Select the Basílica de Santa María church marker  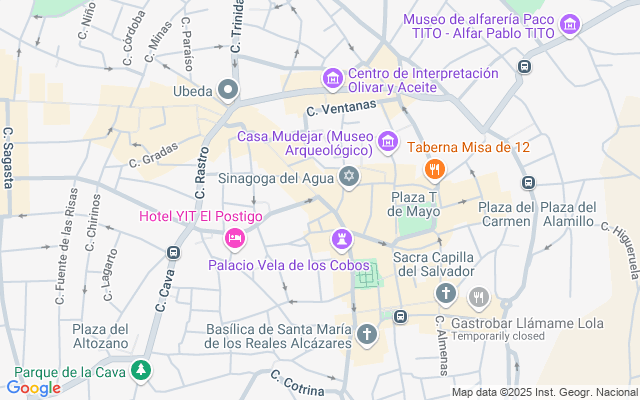367,333
